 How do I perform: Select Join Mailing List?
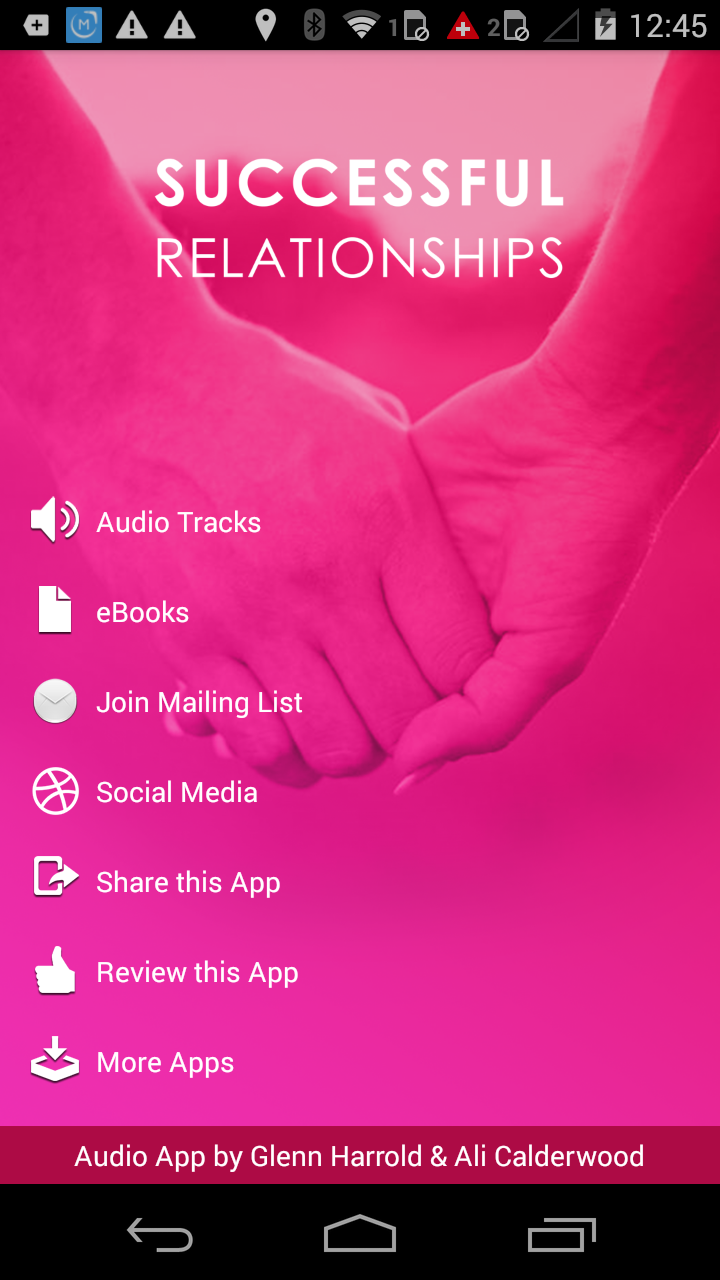(x=198, y=702)
